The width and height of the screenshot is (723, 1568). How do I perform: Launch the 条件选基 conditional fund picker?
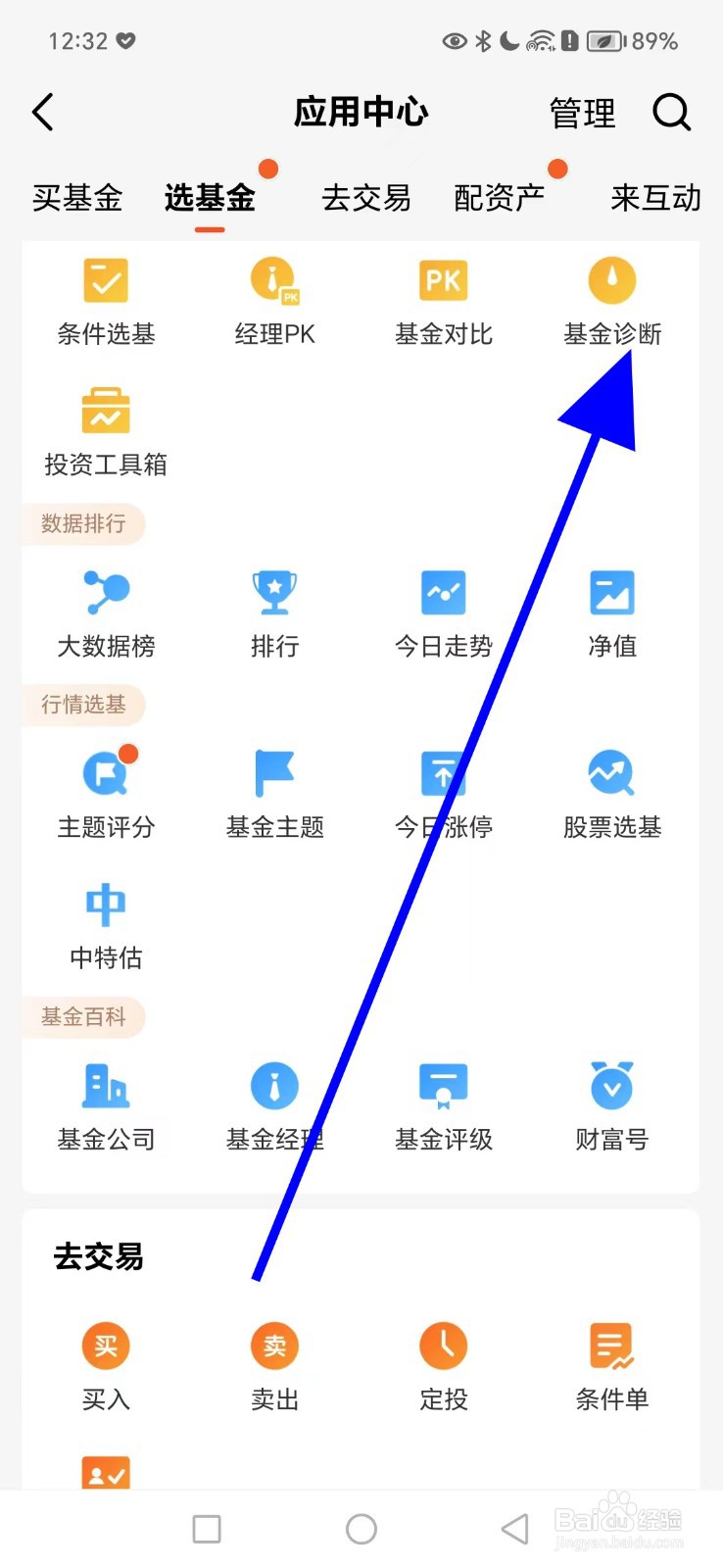point(105,302)
